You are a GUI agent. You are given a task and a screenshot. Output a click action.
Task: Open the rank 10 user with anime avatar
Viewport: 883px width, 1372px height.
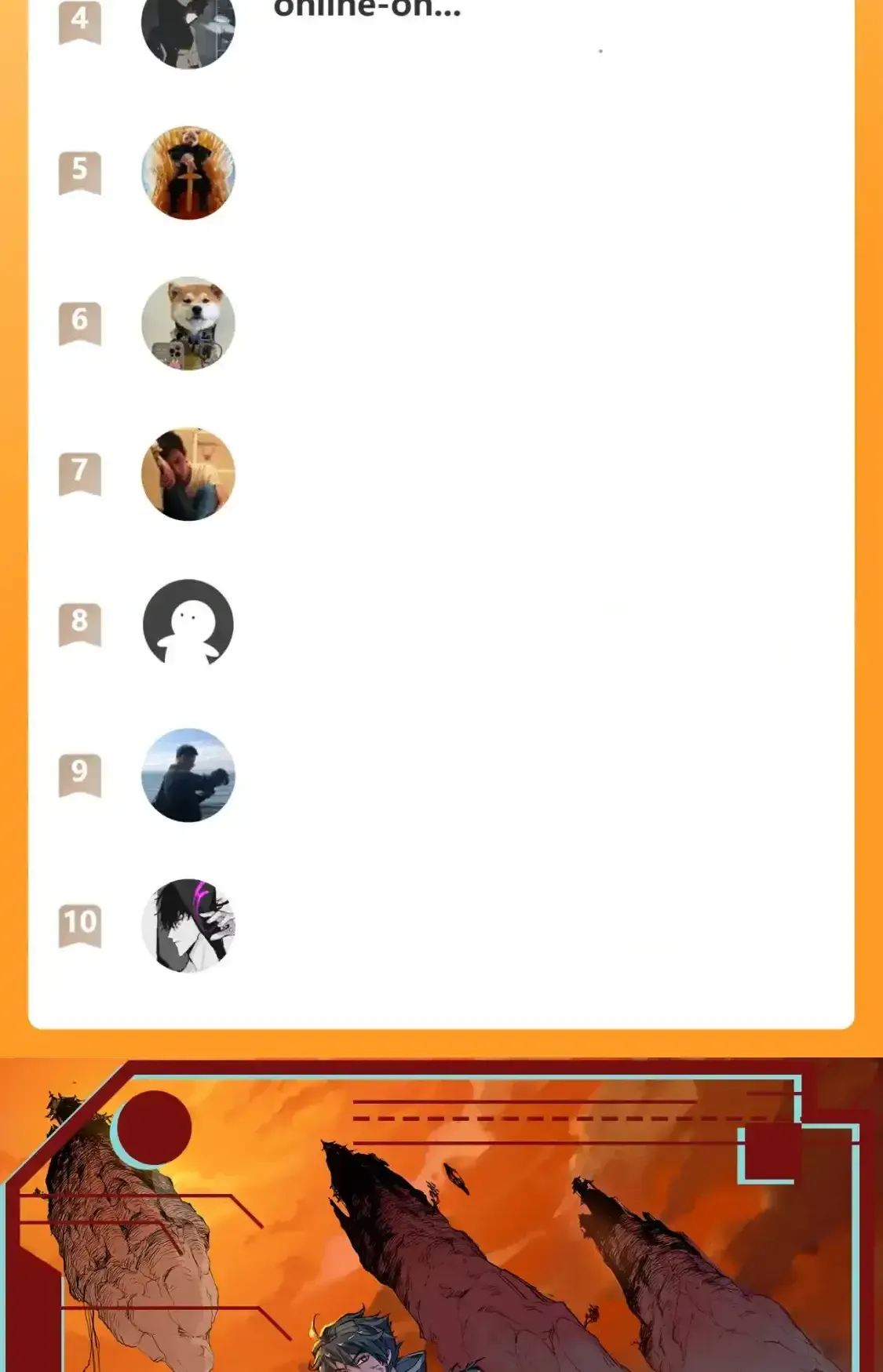pos(188,926)
